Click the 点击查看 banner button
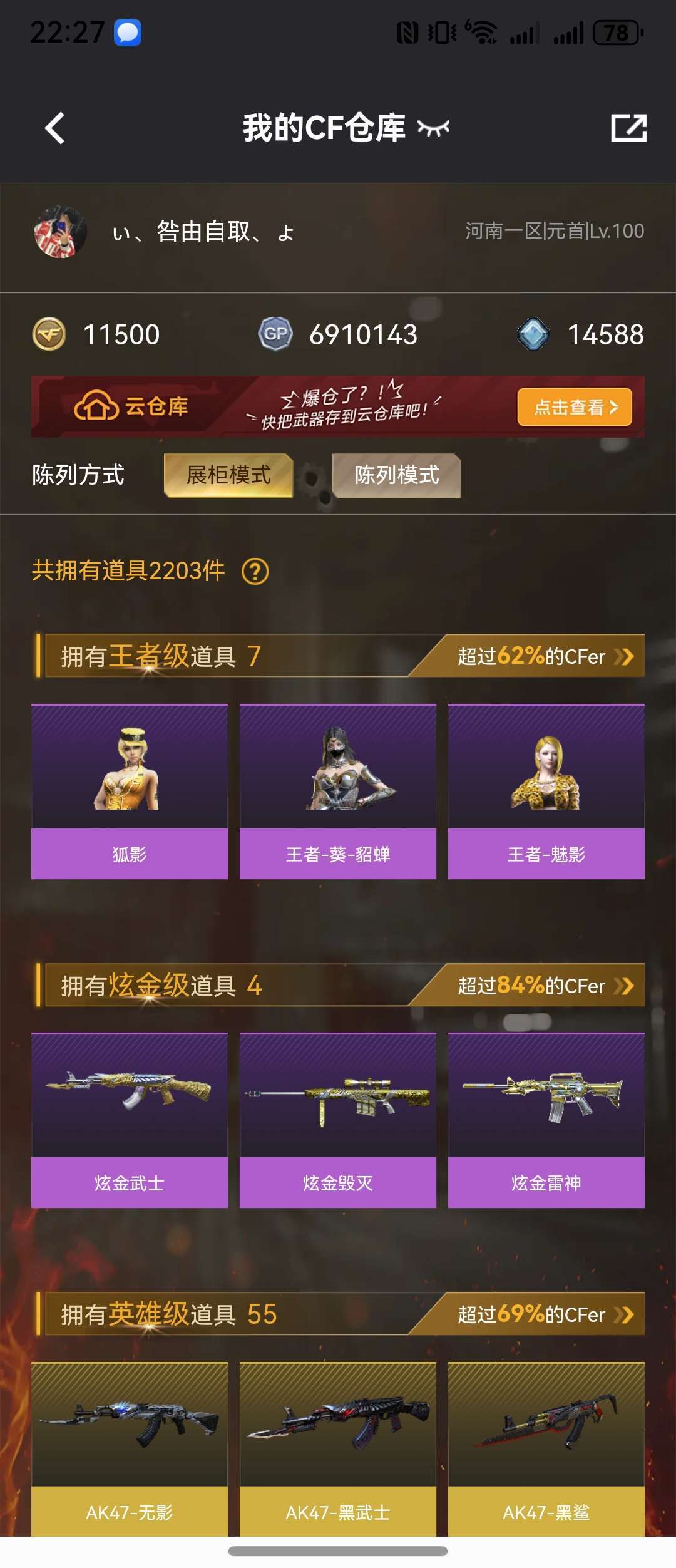Screen dimensions: 676x1568 click(x=573, y=407)
